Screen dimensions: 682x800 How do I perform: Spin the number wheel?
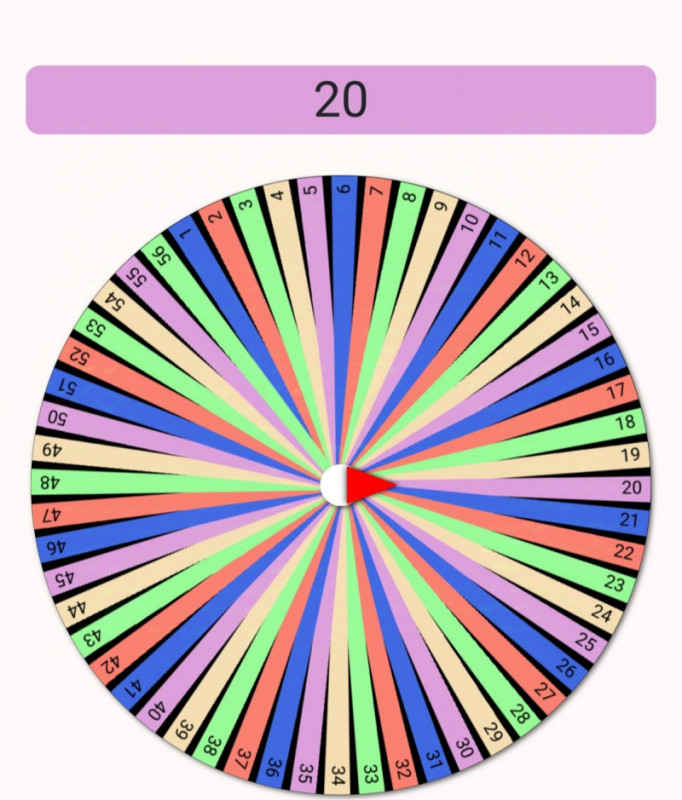pos(341,485)
